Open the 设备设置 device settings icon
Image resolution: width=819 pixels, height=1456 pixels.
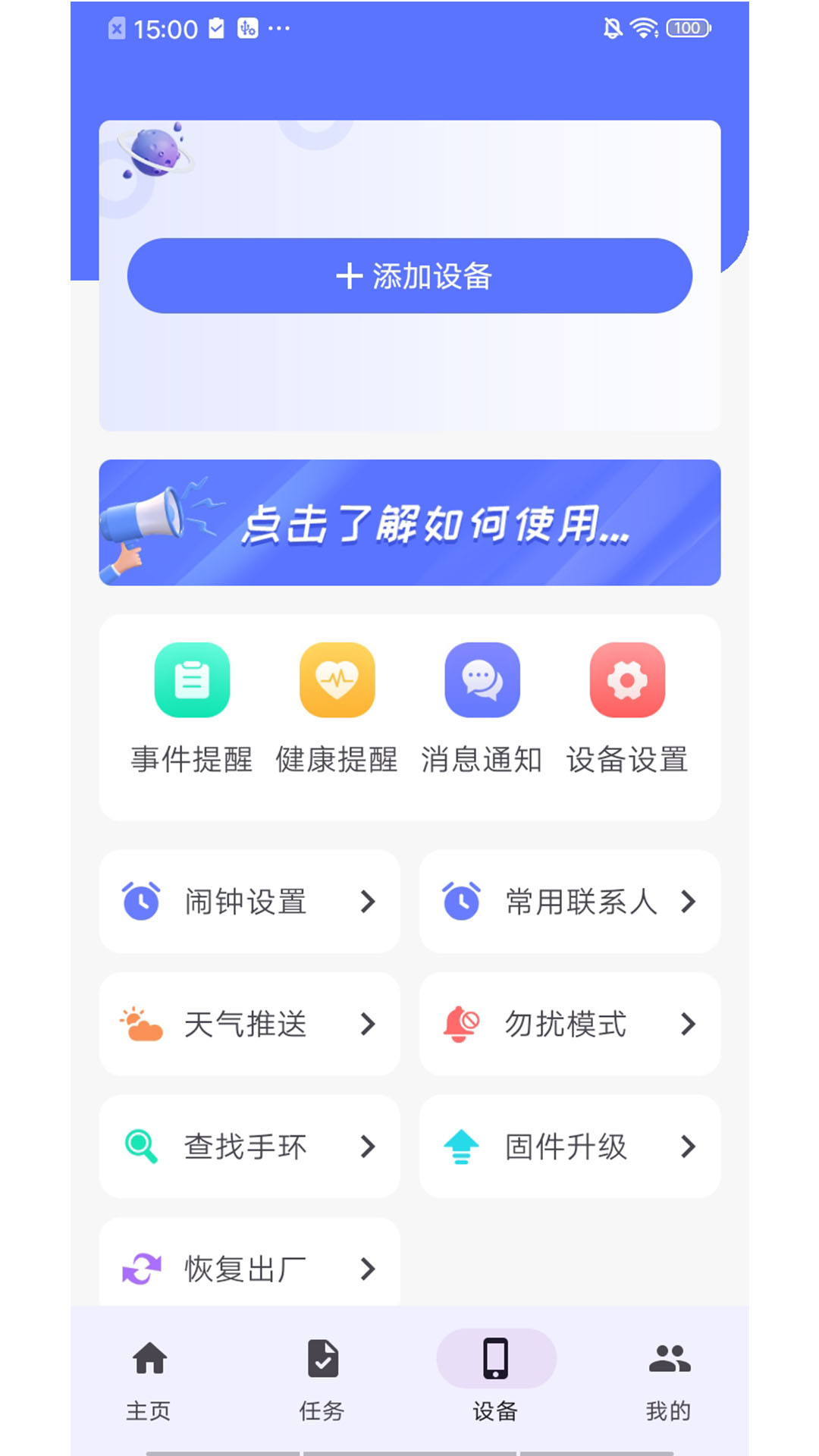click(627, 679)
